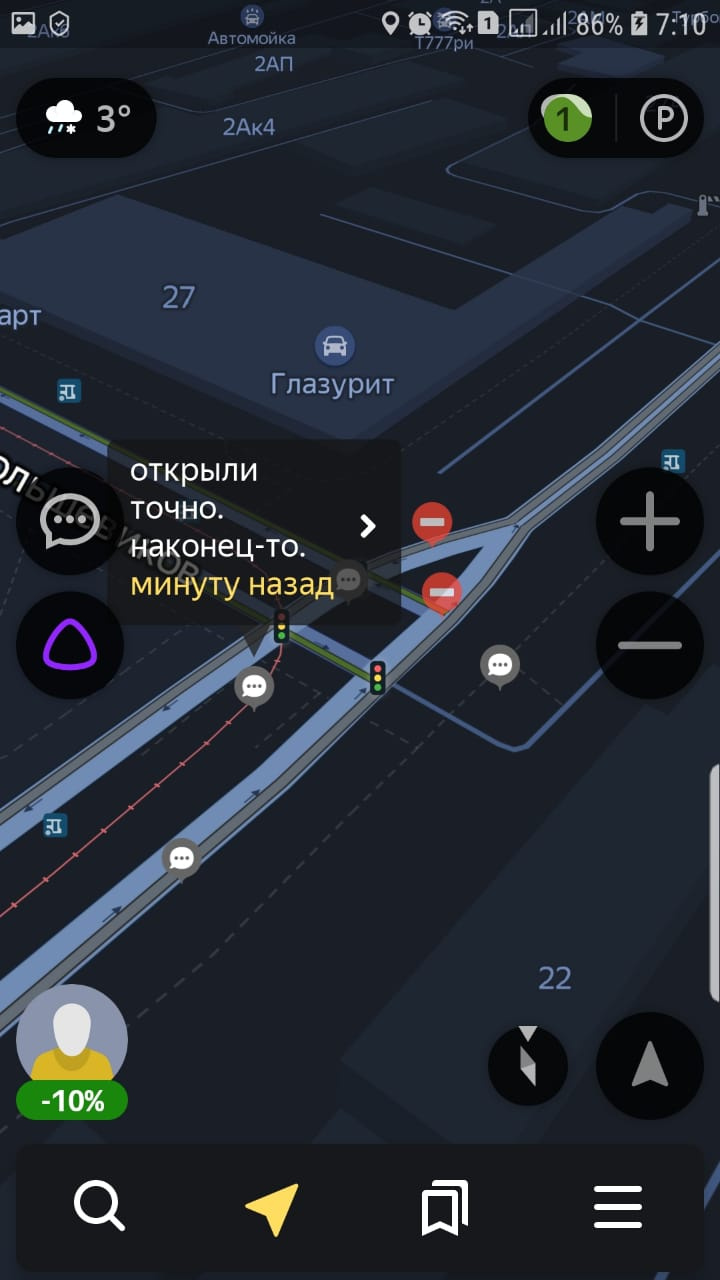The height and width of the screenshot is (1280, 720).
Task: Open the road comments chat button
Action: point(69,521)
